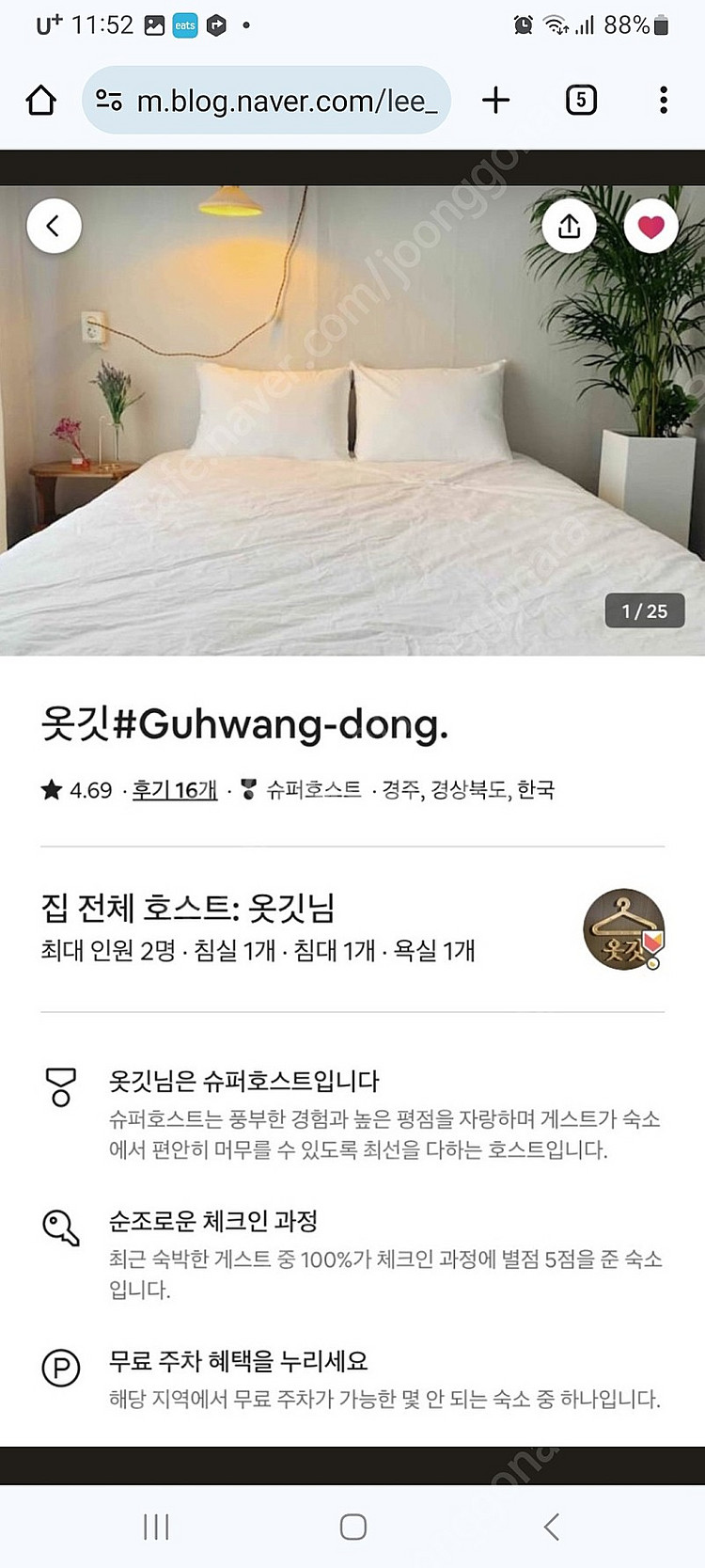This screenshot has height=1568, width=705.
Task: Tap the address bar showing m.blog.naver.com
Action: pyautogui.click(x=282, y=100)
